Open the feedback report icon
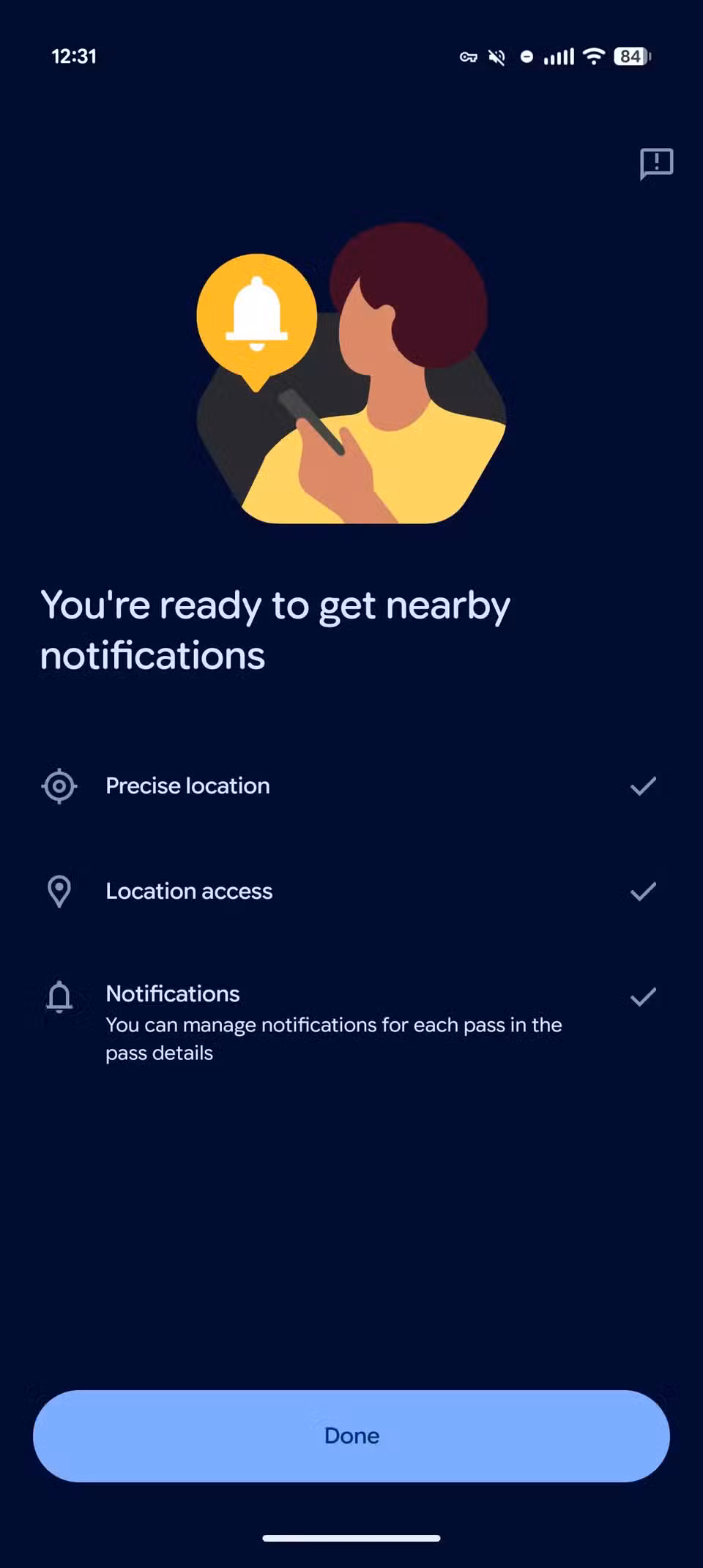 [655, 163]
